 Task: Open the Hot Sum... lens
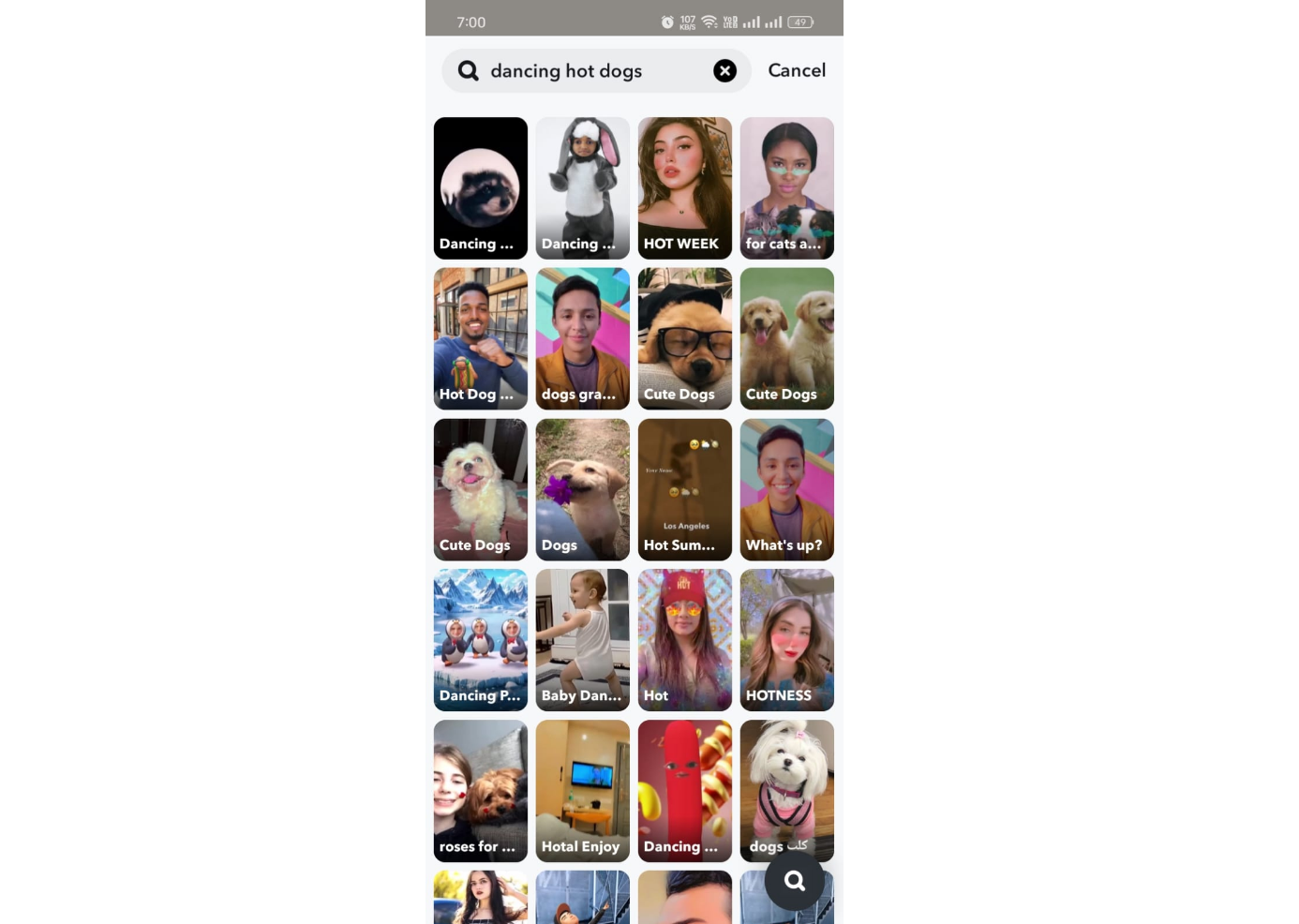pos(684,489)
